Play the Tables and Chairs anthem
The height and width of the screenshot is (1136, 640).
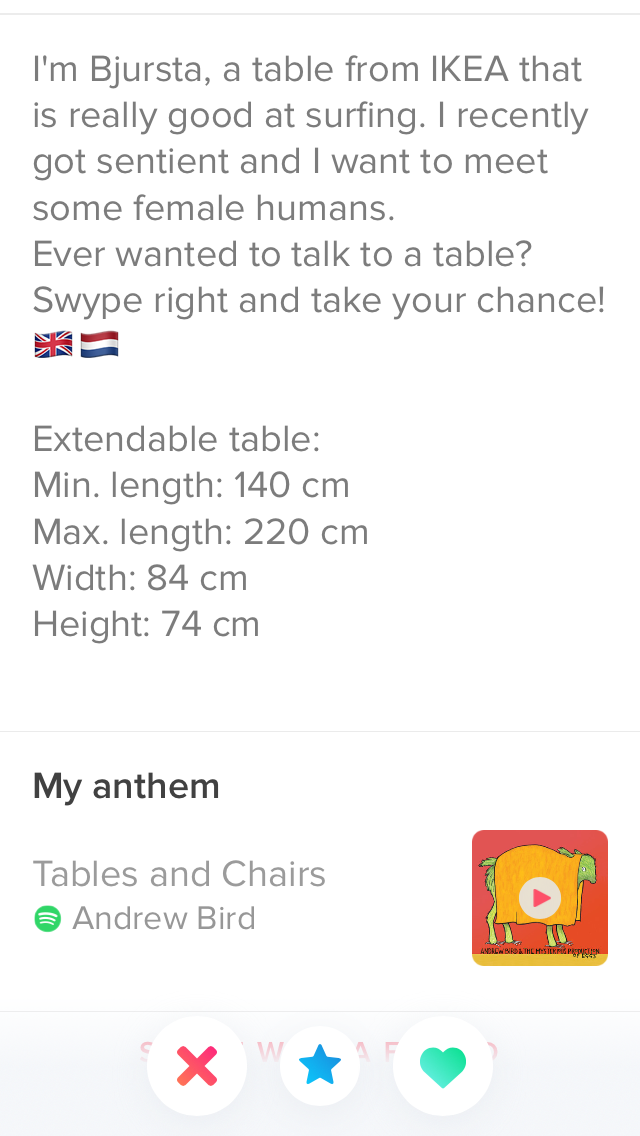point(540,897)
